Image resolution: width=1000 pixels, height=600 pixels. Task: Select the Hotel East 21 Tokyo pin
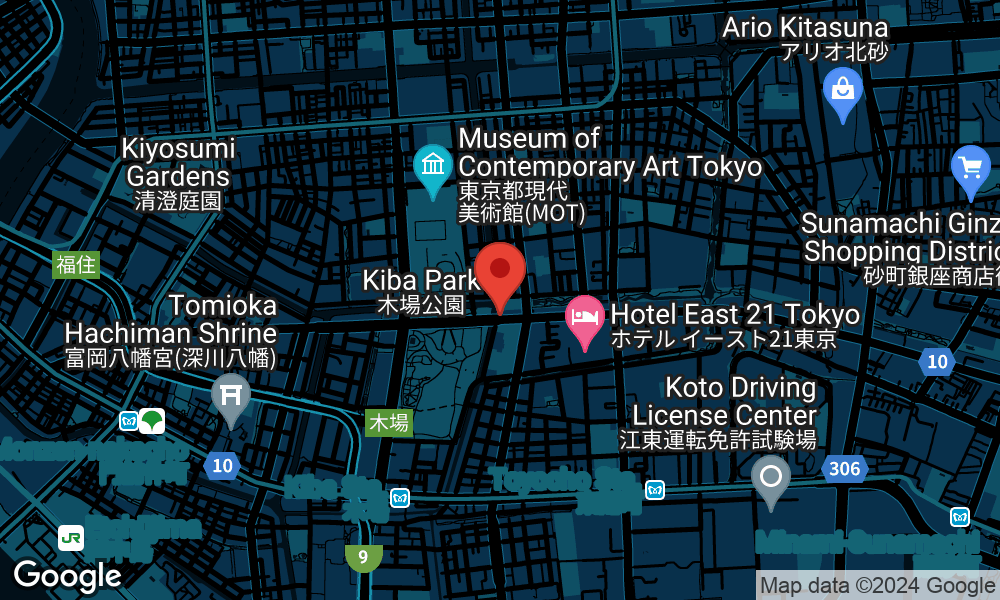point(585,320)
